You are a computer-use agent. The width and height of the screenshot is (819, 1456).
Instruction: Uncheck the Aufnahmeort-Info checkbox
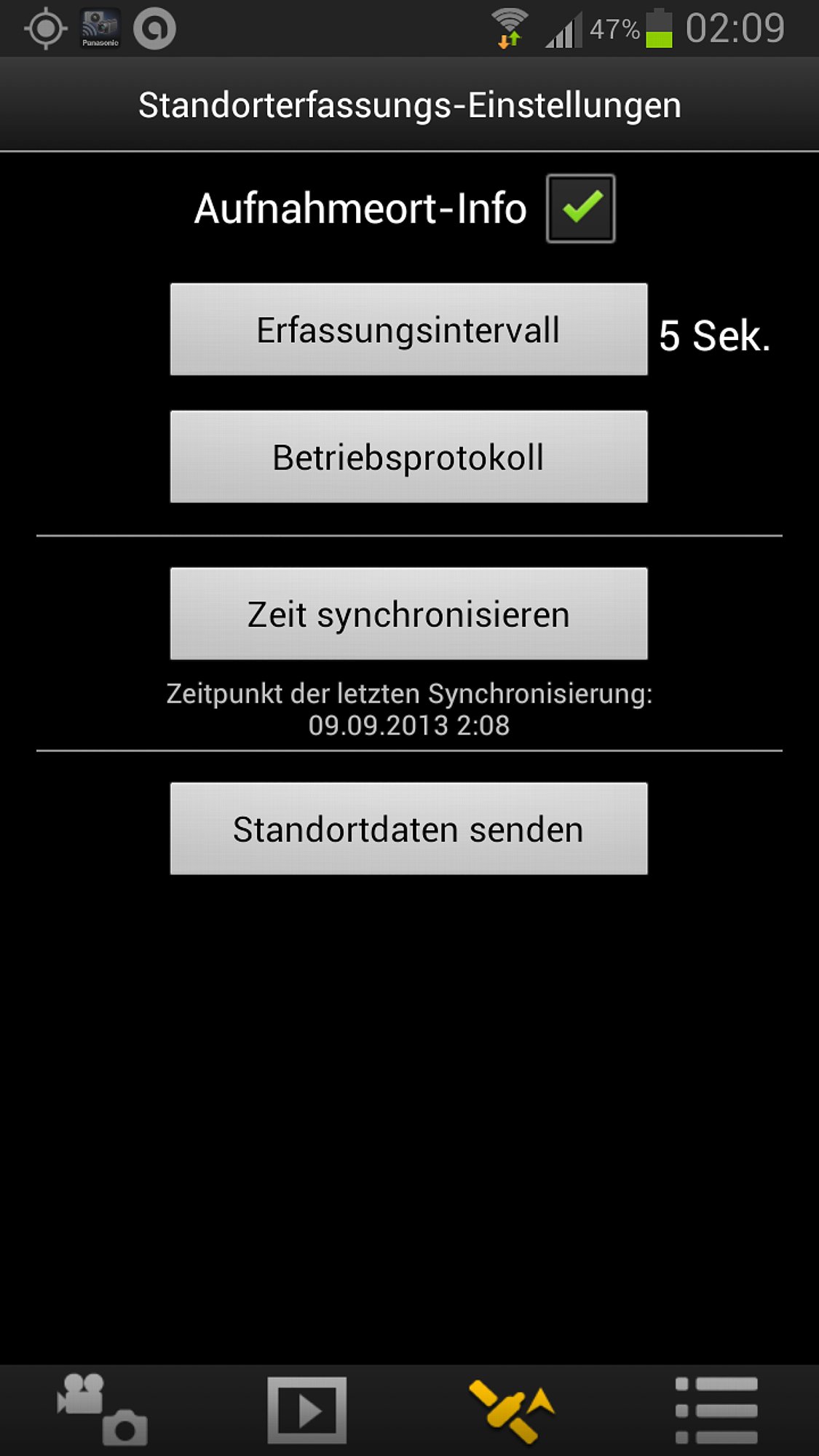[x=580, y=208]
